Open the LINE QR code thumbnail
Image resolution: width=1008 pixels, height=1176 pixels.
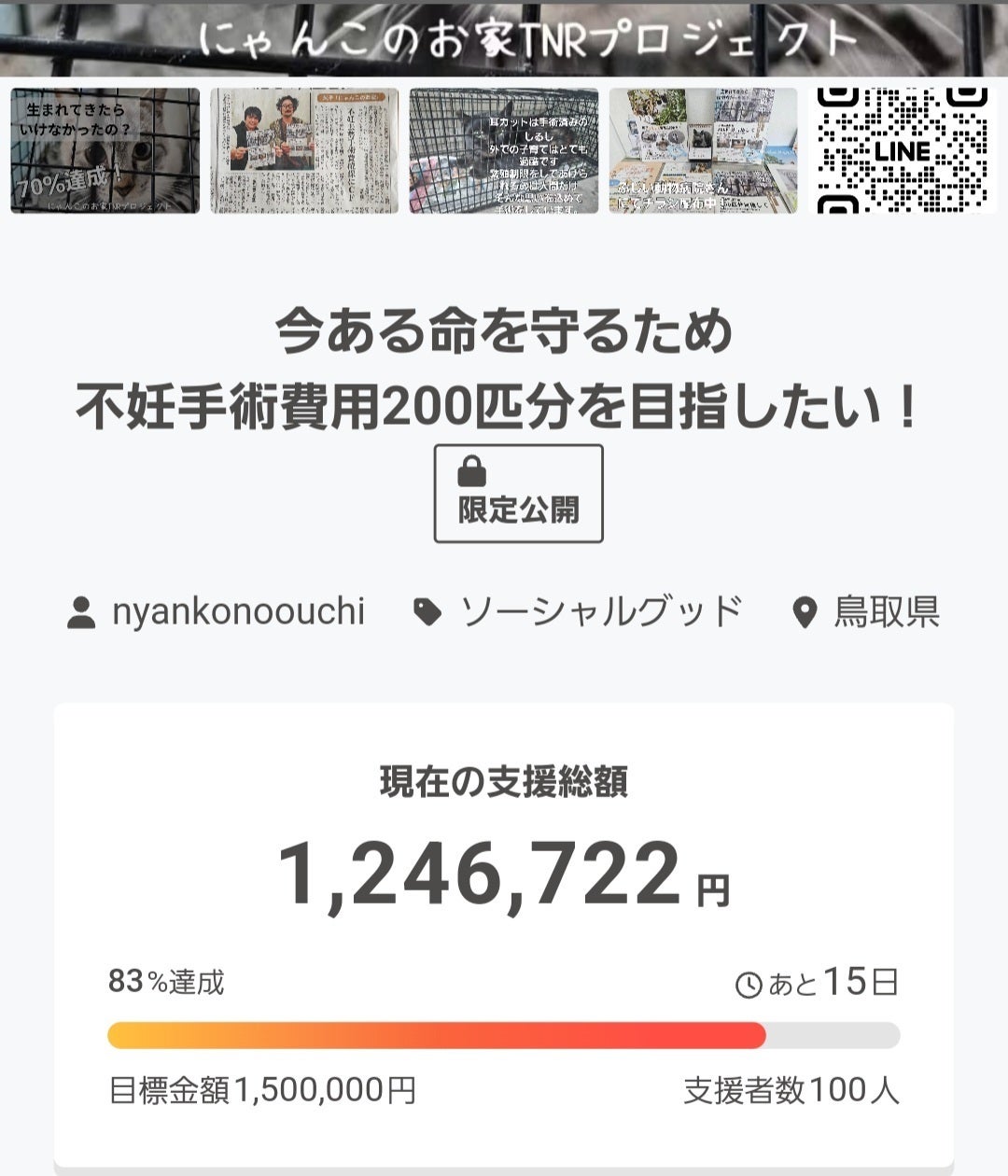(902, 151)
